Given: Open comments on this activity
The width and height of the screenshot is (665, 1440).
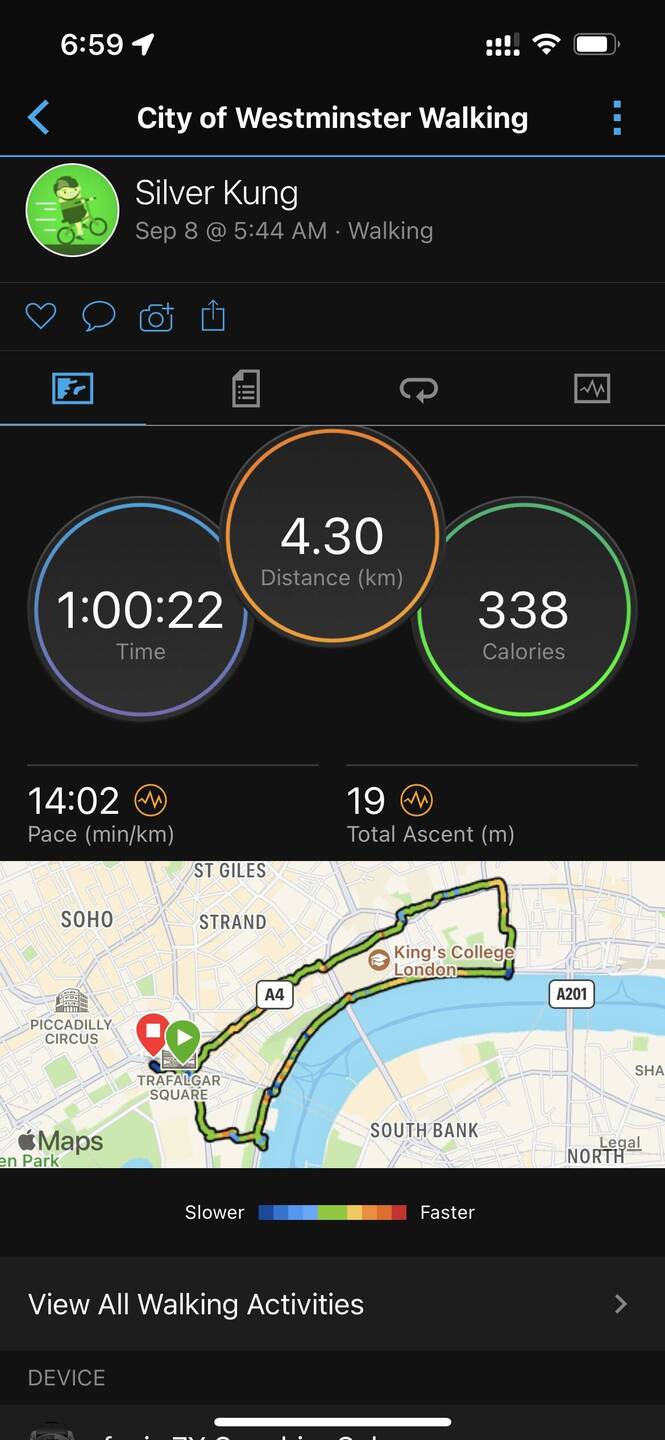Looking at the screenshot, I should [98, 317].
